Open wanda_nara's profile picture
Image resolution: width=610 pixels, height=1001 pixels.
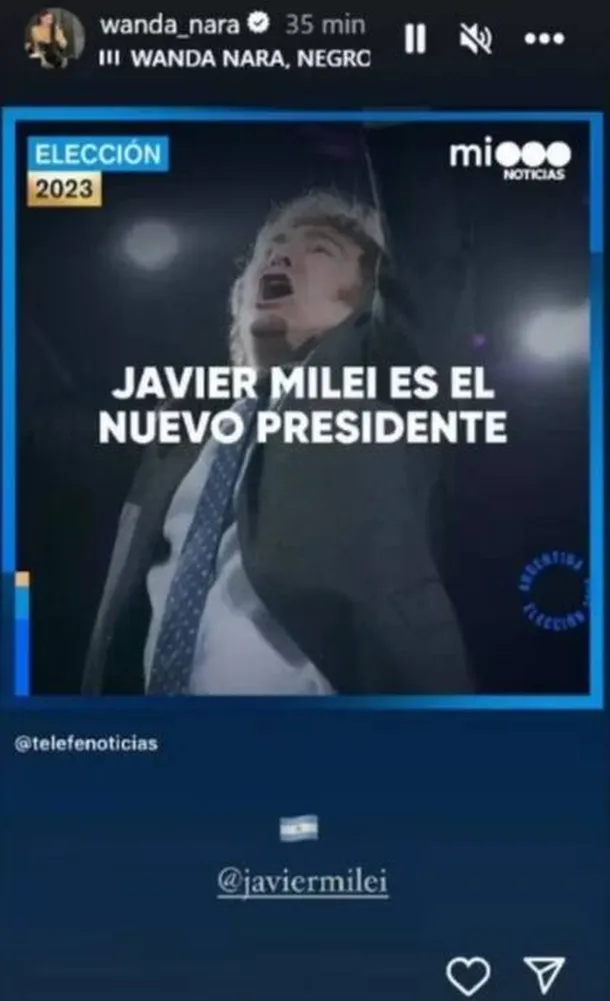[x=54, y=39]
